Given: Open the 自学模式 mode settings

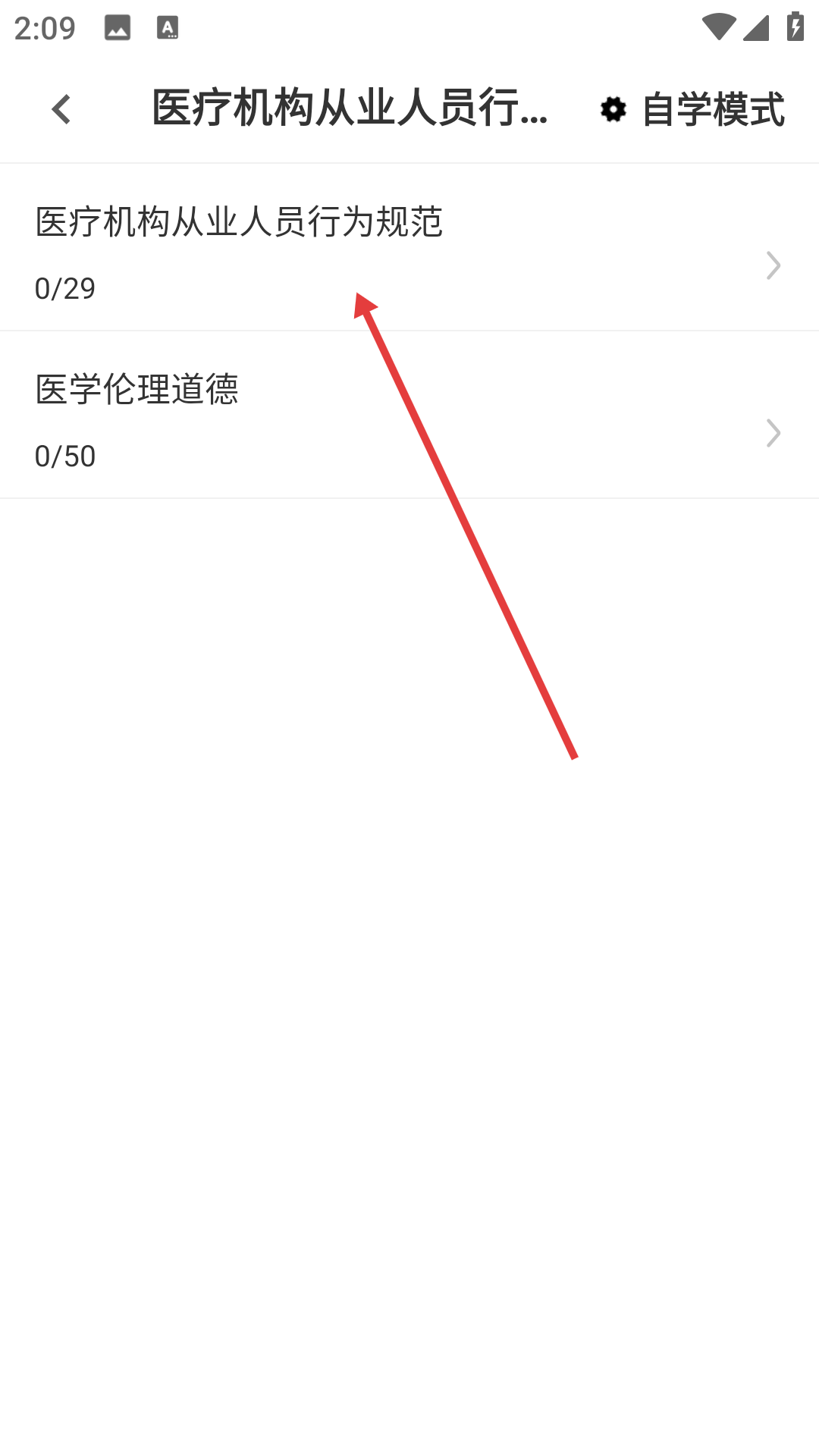Looking at the screenshot, I should [x=693, y=109].
